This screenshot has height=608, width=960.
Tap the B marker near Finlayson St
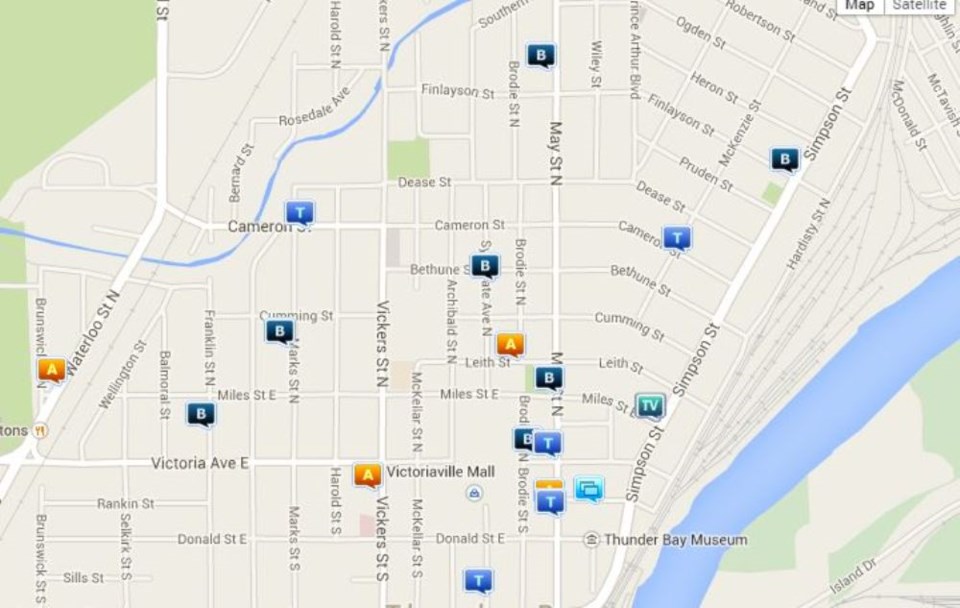541,56
